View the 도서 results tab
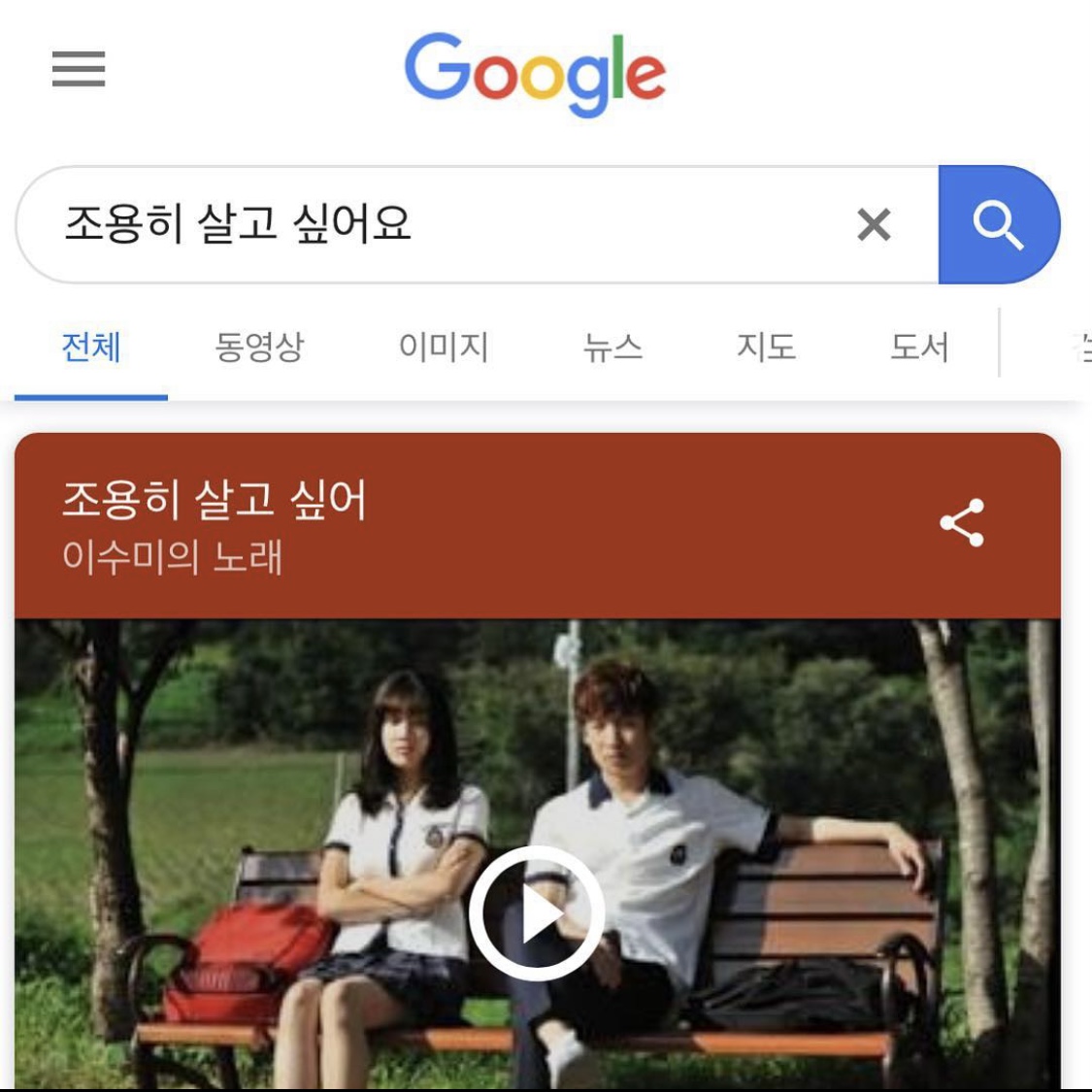The image size is (1092, 1092). [x=919, y=347]
